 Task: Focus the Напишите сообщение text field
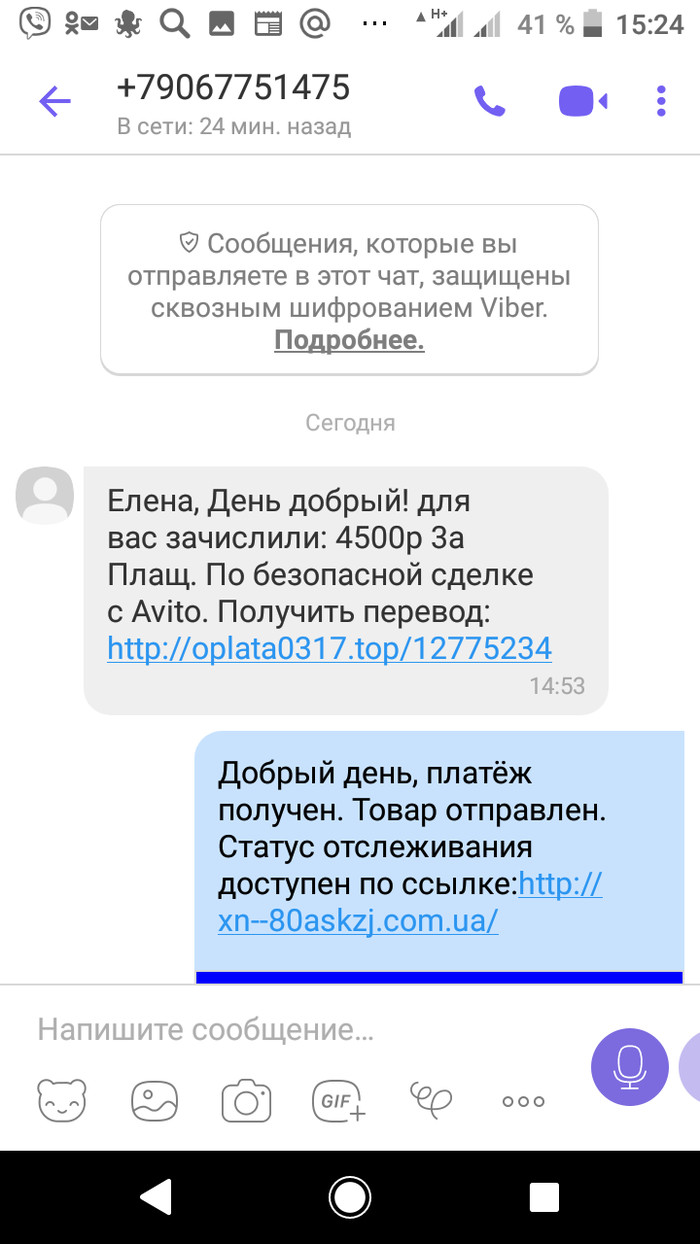pyautogui.click(x=300, y=1029)
